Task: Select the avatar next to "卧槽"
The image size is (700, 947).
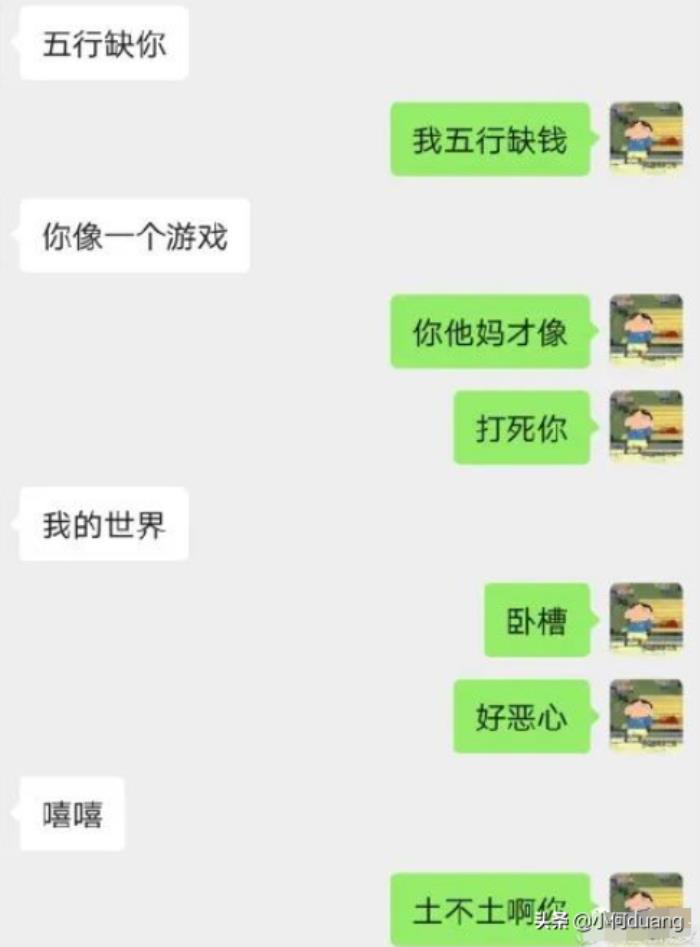Action: 646,620
